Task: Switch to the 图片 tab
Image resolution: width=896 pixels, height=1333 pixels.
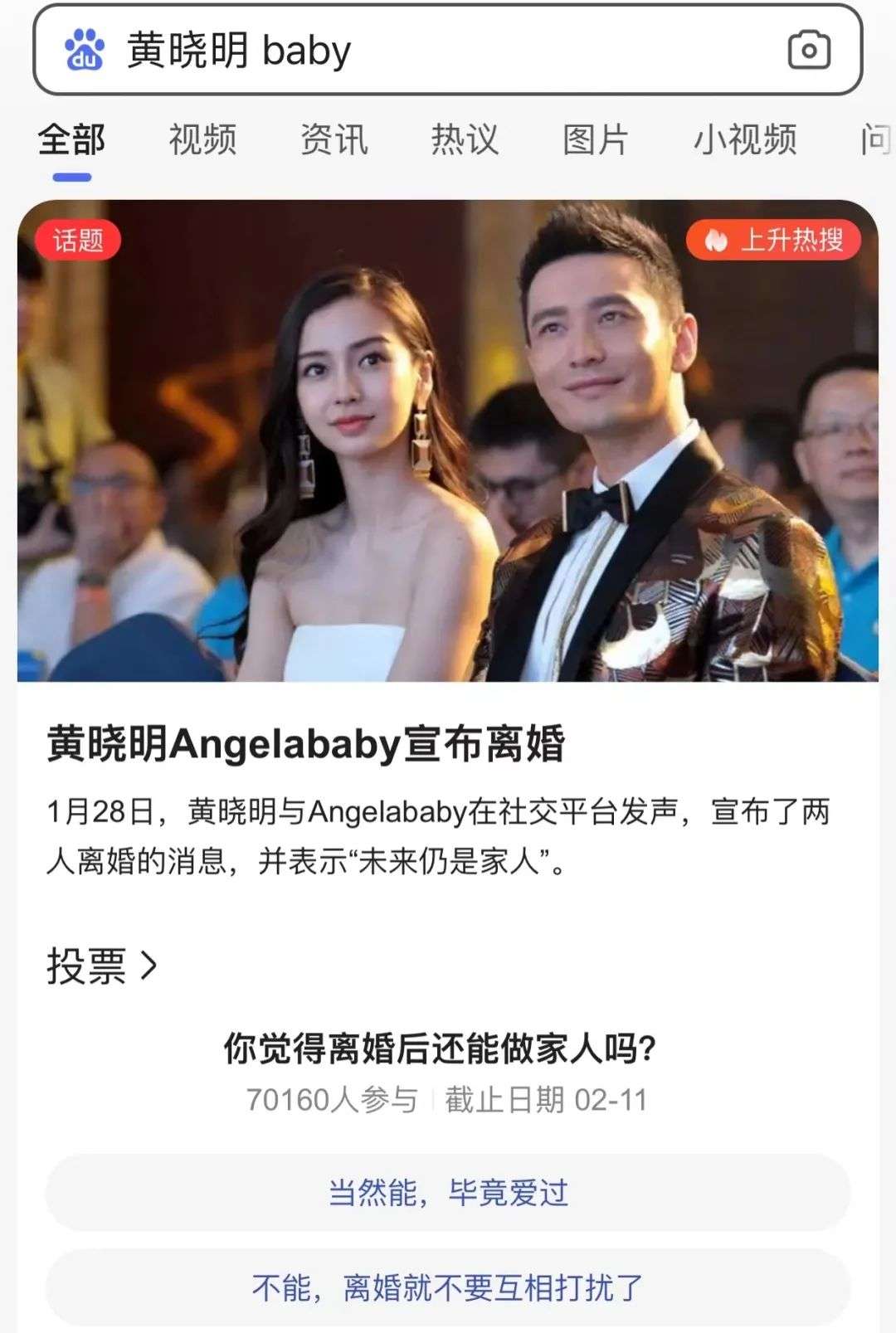Action: click(x=596, y=139)
